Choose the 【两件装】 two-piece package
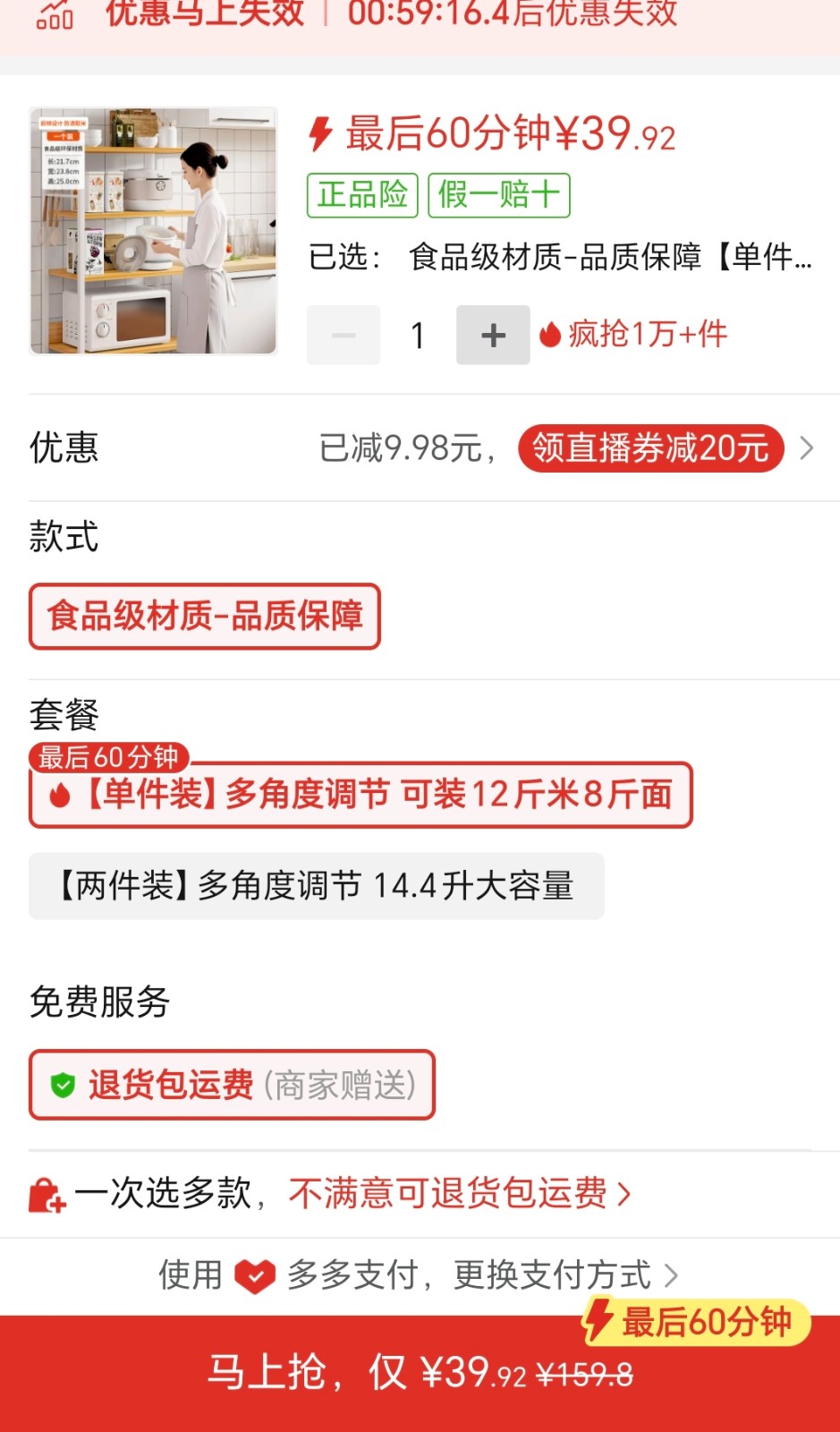 click(x=316, y=886)
